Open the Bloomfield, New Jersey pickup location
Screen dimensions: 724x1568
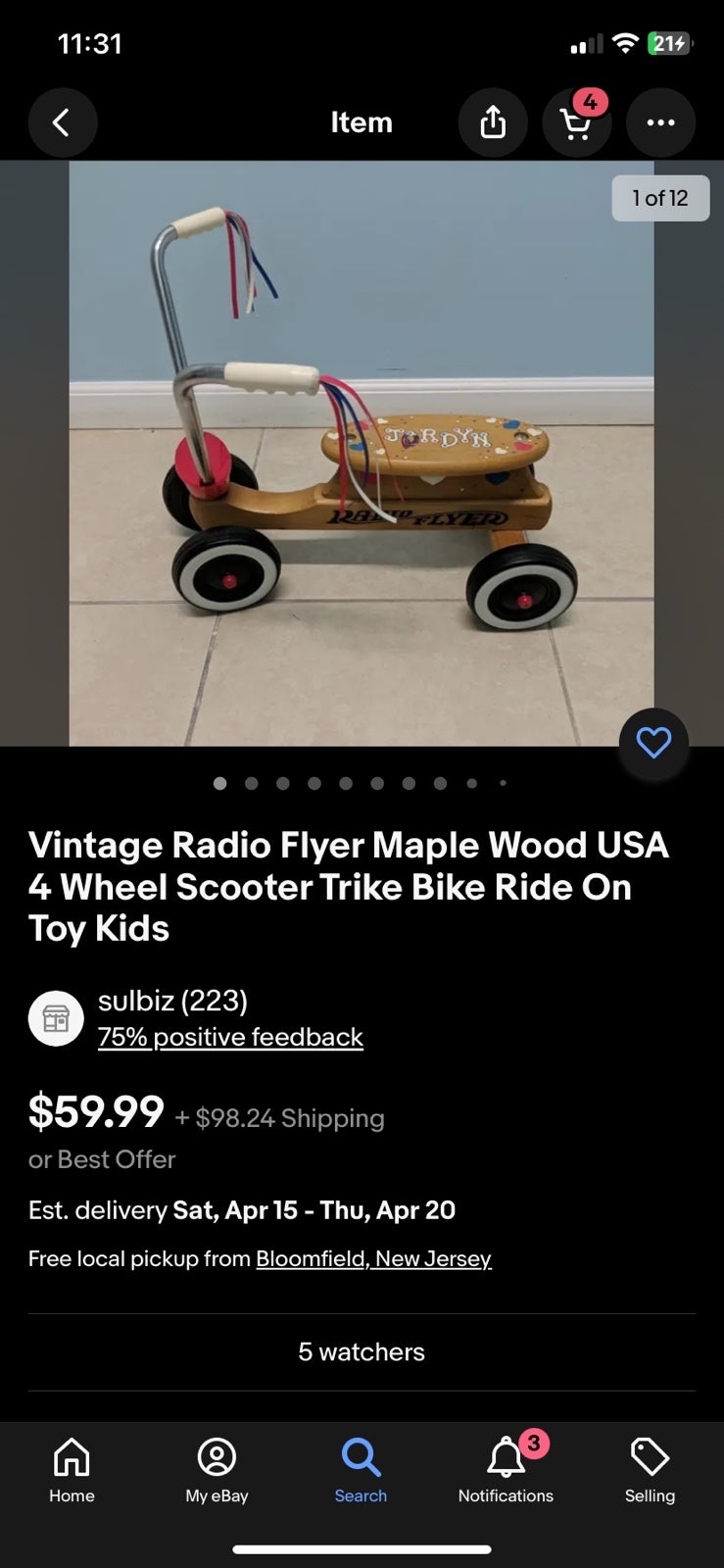[x=373, y=1258]
